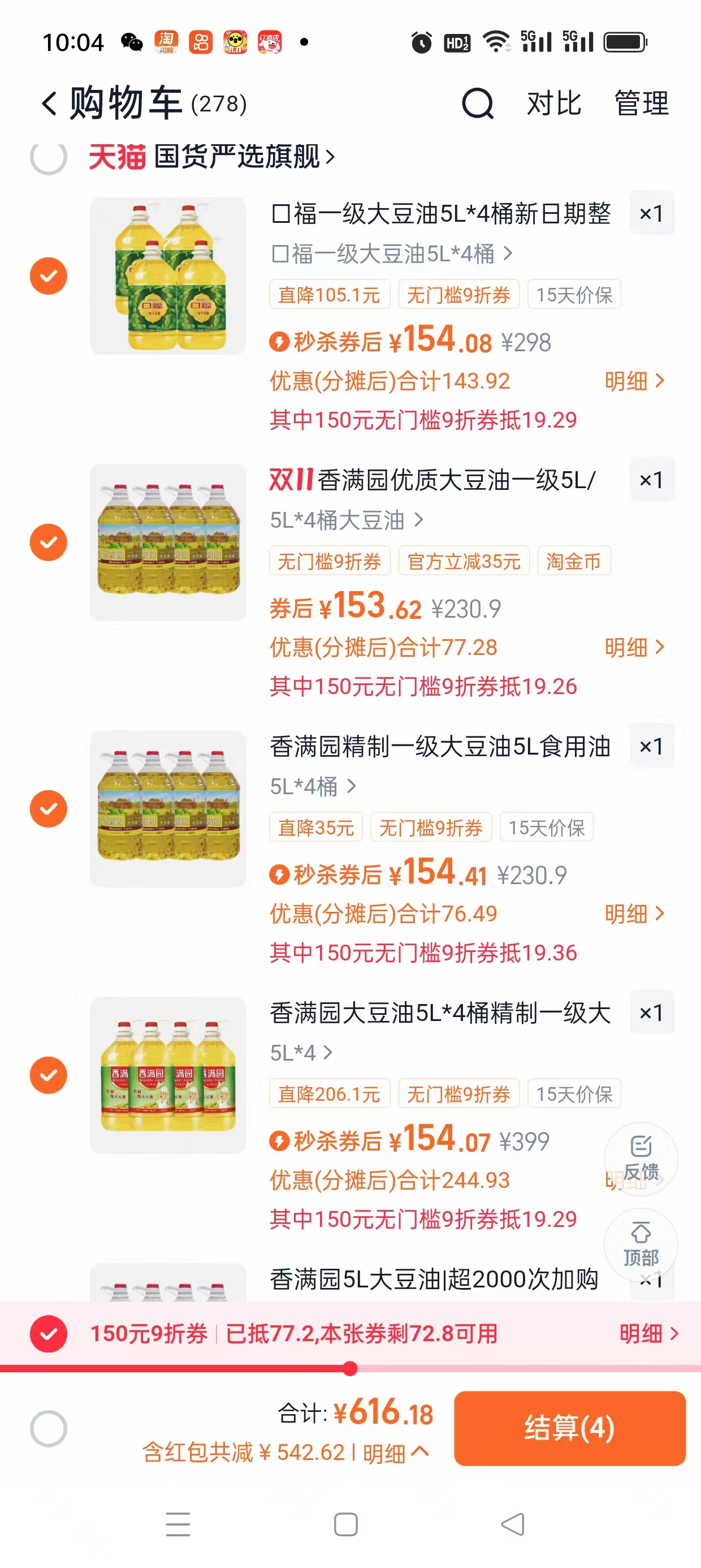Open the Tmall 天猫 store logo
Viewport: 701px width, 1568px height.
point(118,157)
